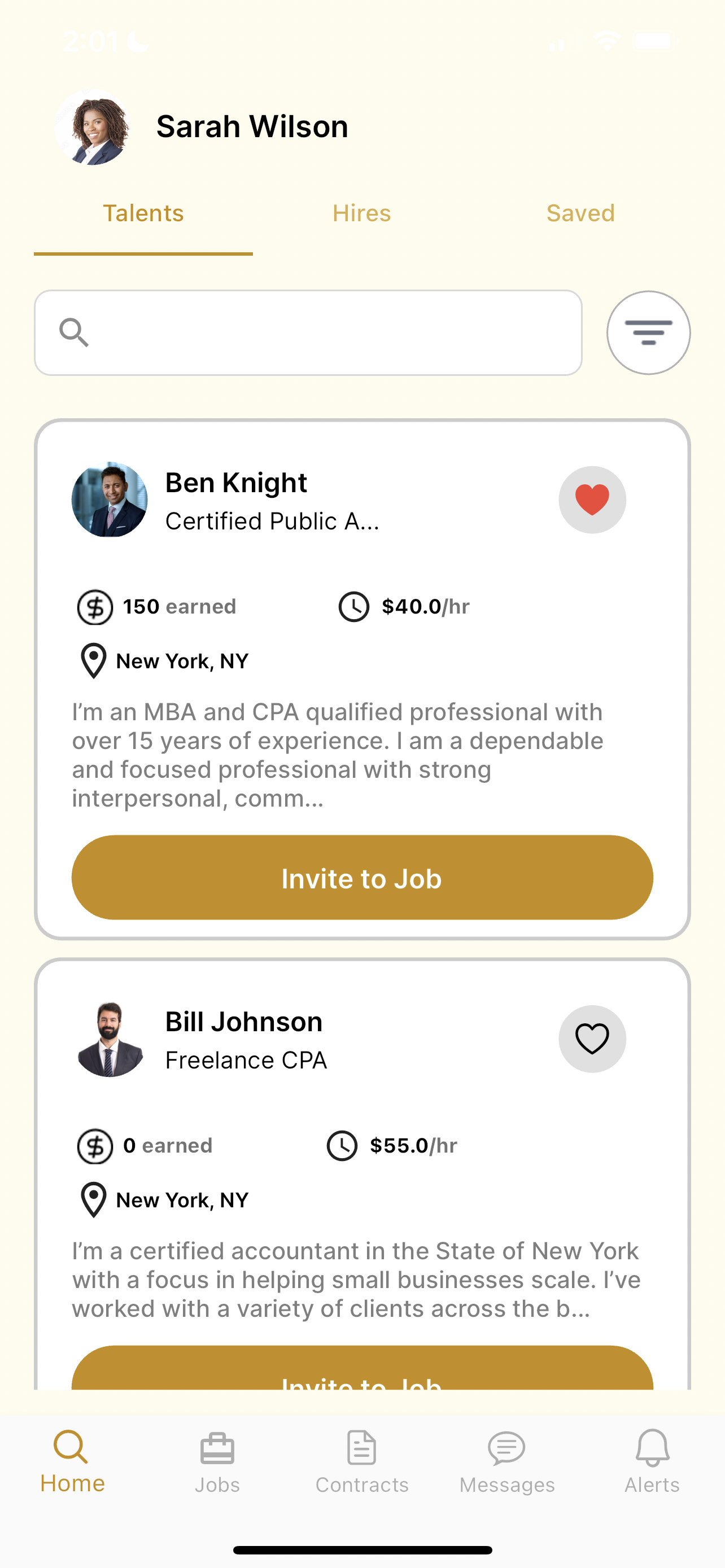Switch to the Saved tab
The width and height of the screenshot is (725, 1568).
coord(580,214)
